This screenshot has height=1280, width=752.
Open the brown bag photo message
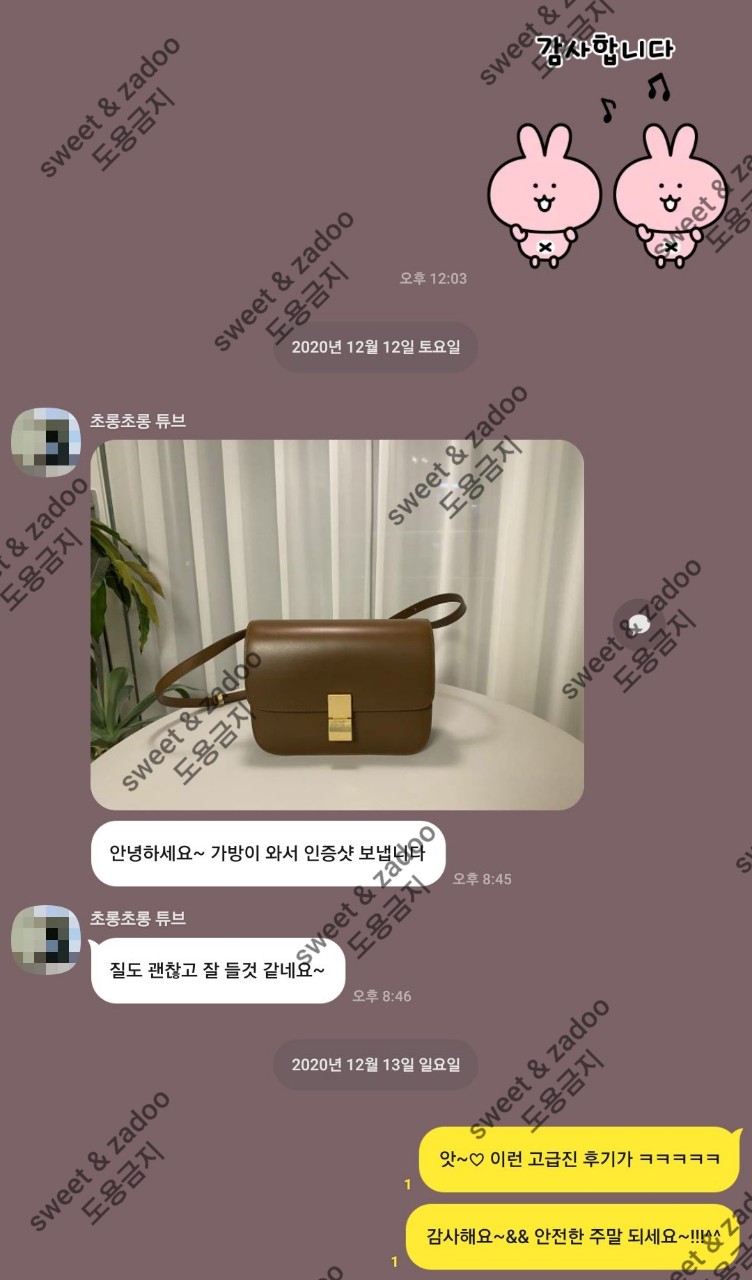[337, 625]
